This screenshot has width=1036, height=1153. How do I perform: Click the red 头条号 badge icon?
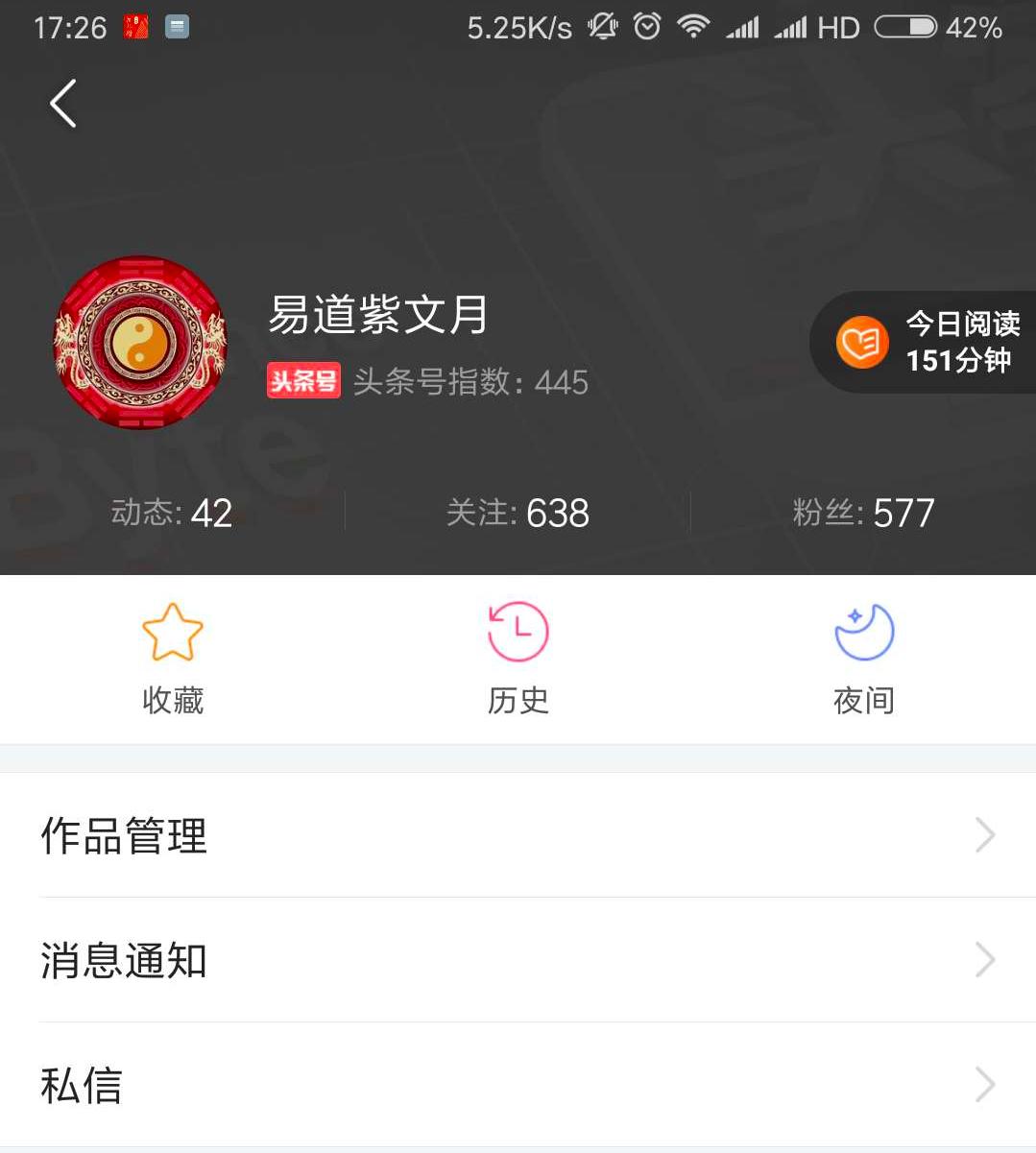pos(302,380)
